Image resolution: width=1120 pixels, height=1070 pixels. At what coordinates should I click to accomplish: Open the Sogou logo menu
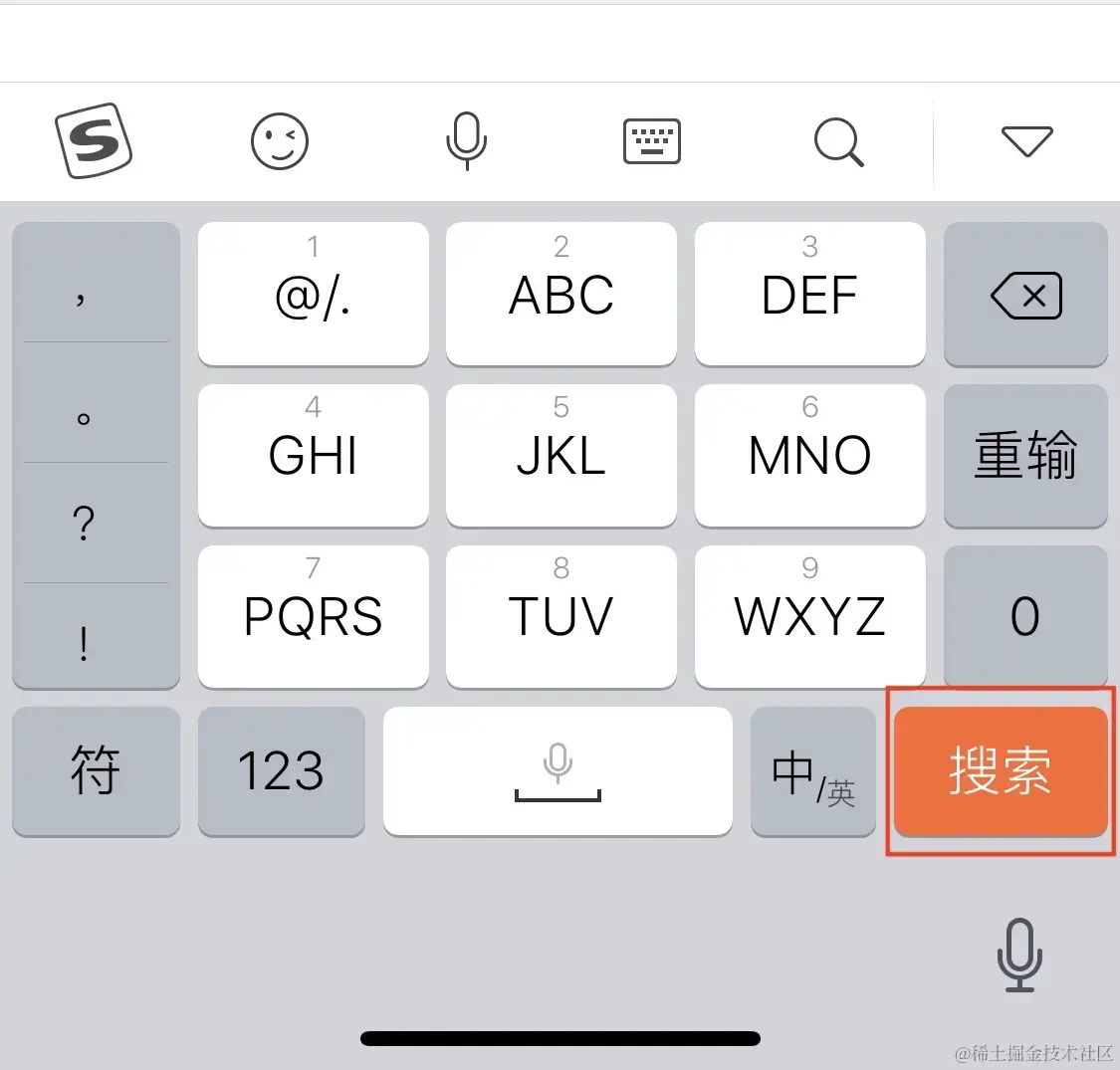[x=94, y=141]
